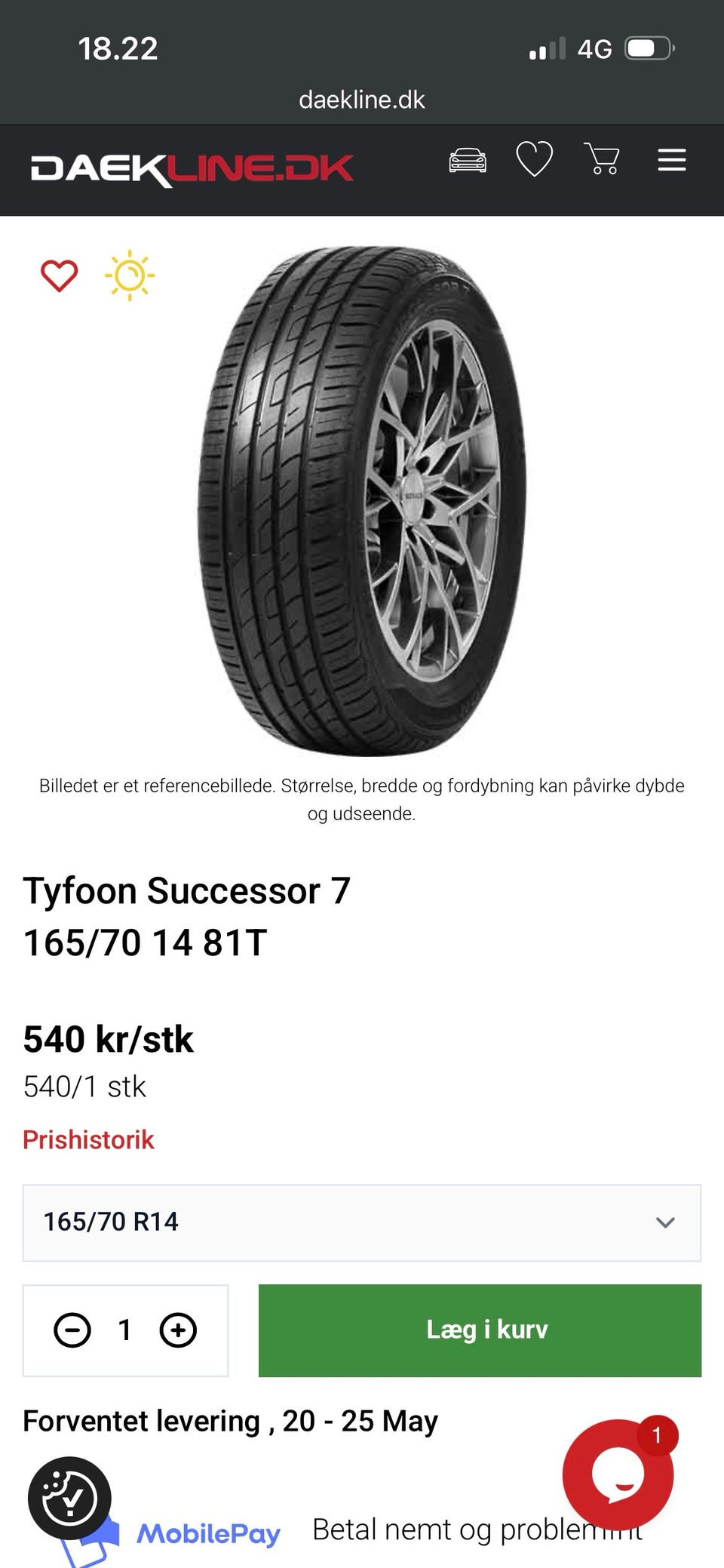Increase quantity with the plus button
This screenshot has height=1568, width=724.
pyautogui.click(x=178, y=1330)
